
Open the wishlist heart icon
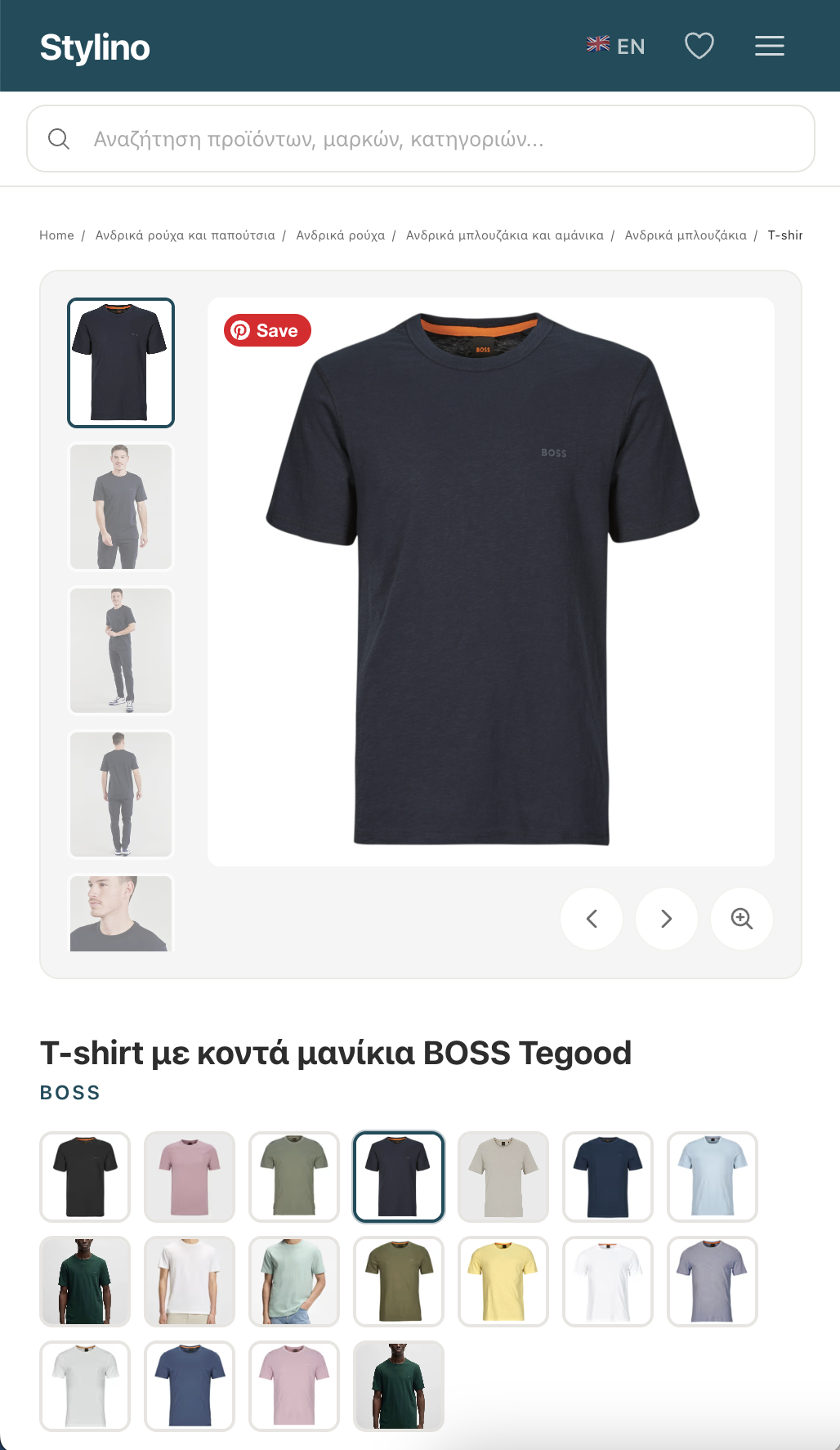(699, 46)
